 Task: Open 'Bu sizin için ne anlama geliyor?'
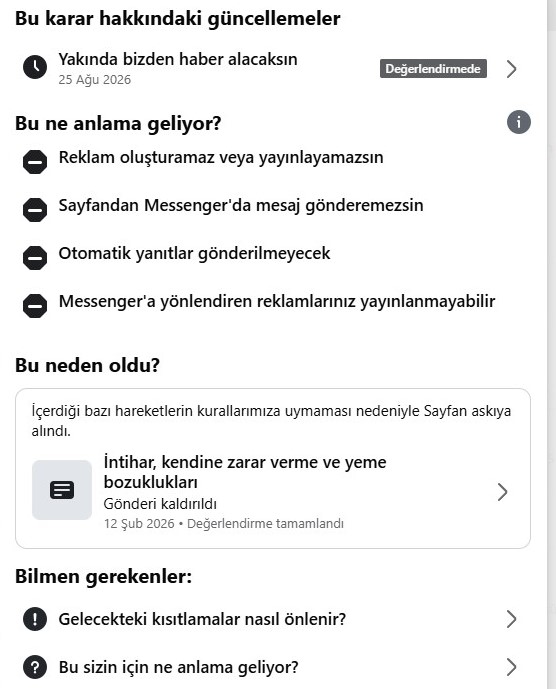pos(273,667)
